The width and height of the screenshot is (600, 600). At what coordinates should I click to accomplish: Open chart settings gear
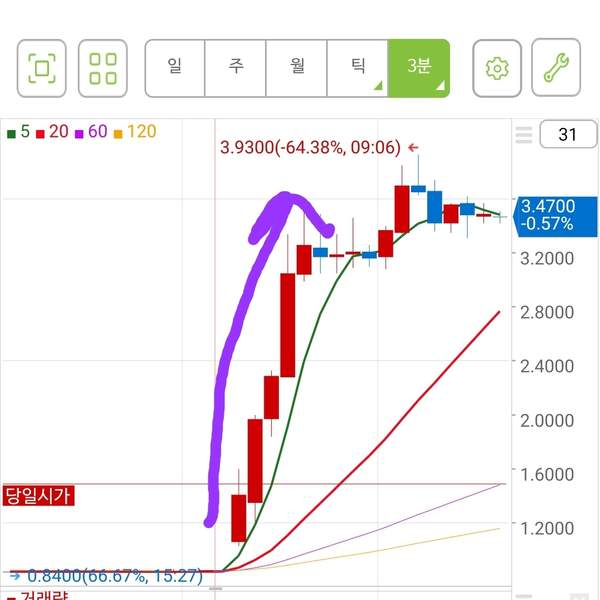point(496,68)
